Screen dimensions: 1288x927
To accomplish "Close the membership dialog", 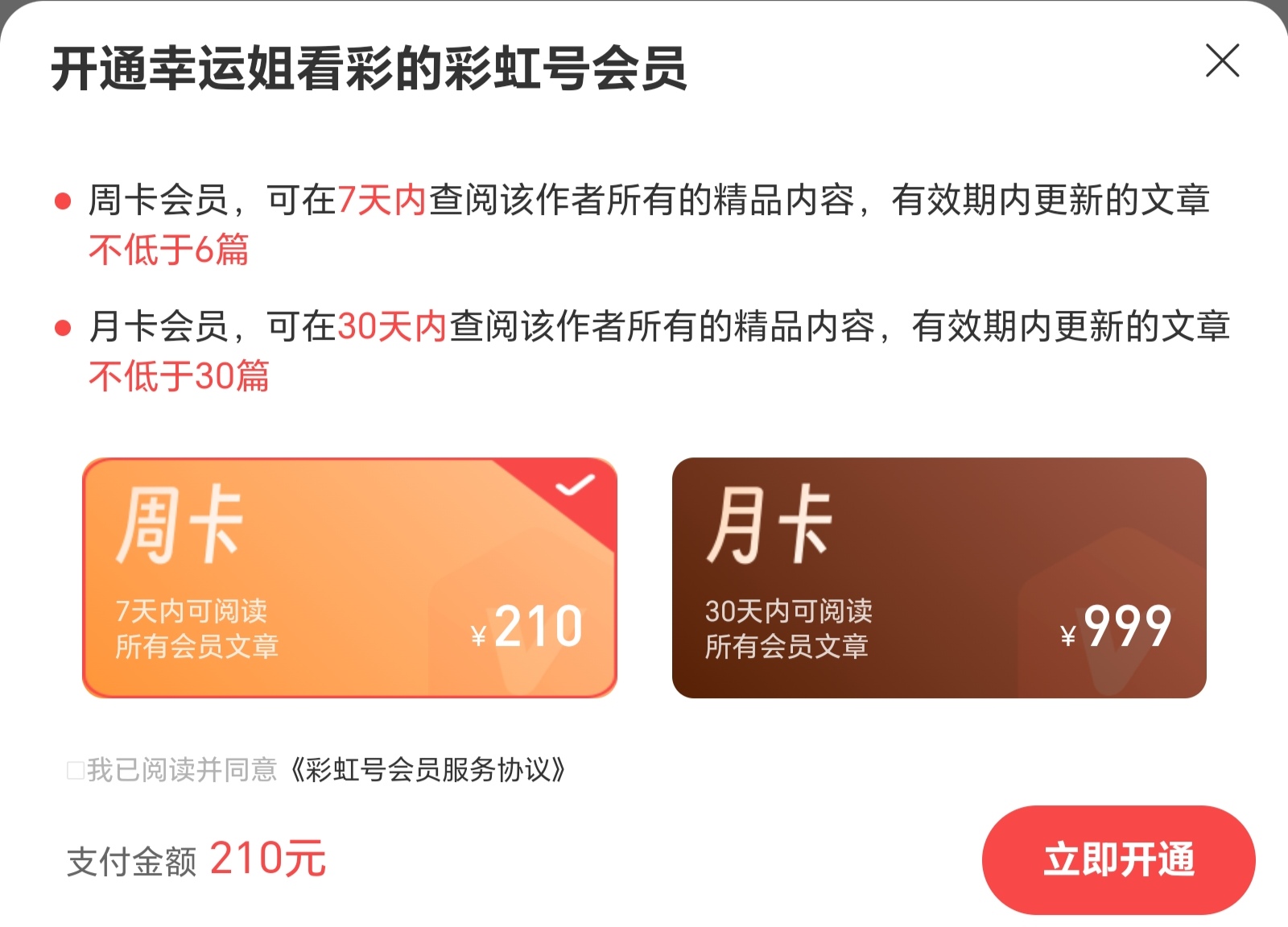I will (1221, 60).
